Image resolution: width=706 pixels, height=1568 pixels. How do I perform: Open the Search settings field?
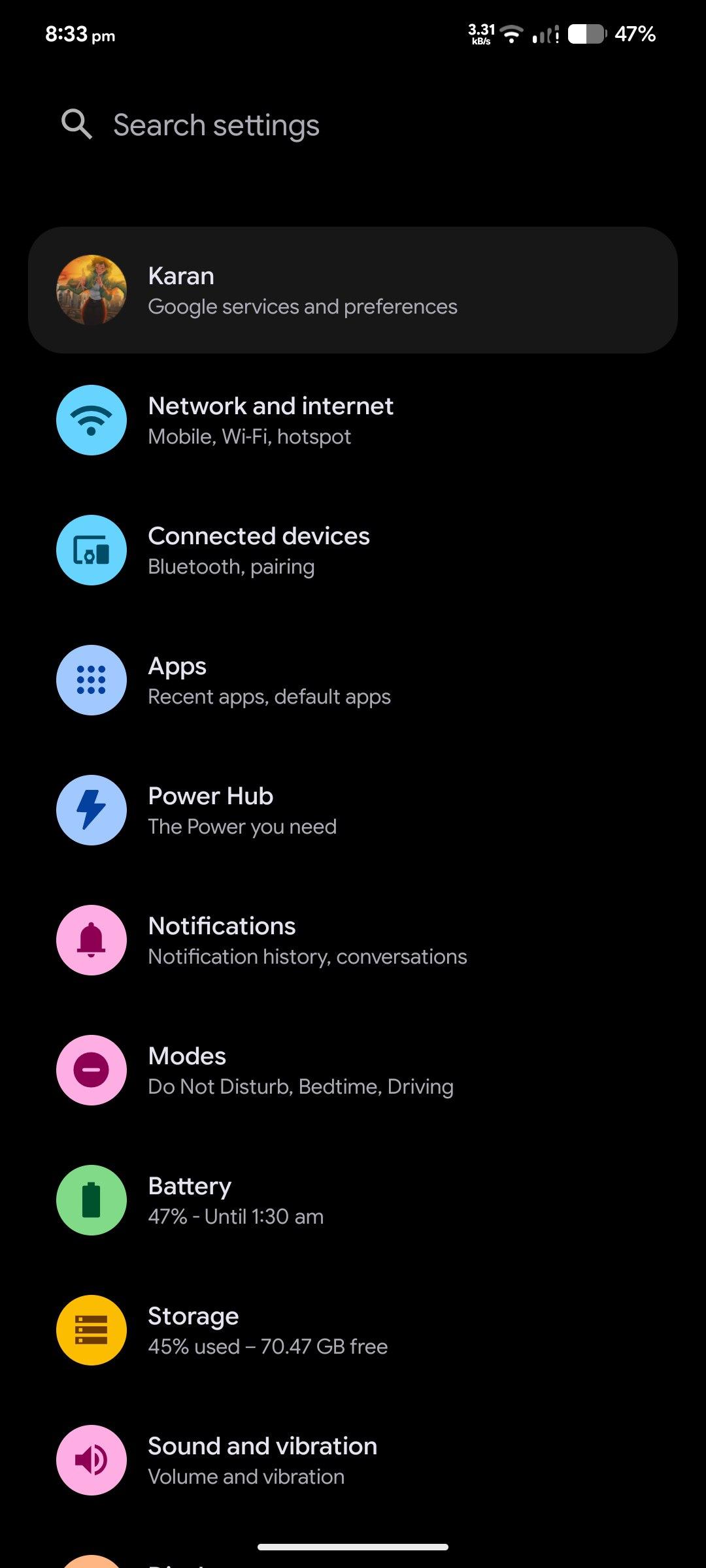click(216, 125)
